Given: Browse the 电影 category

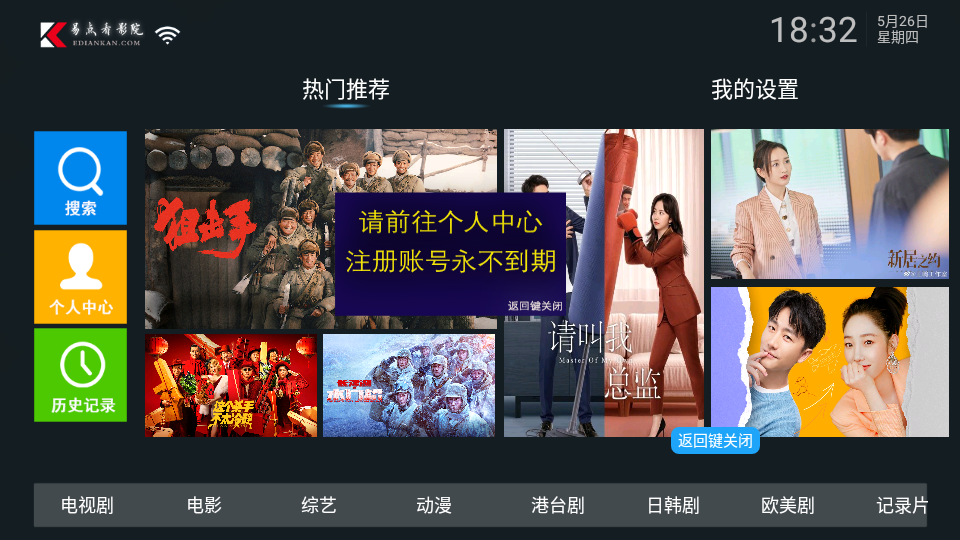Looking at the screenshot, I should coord(204,505).
